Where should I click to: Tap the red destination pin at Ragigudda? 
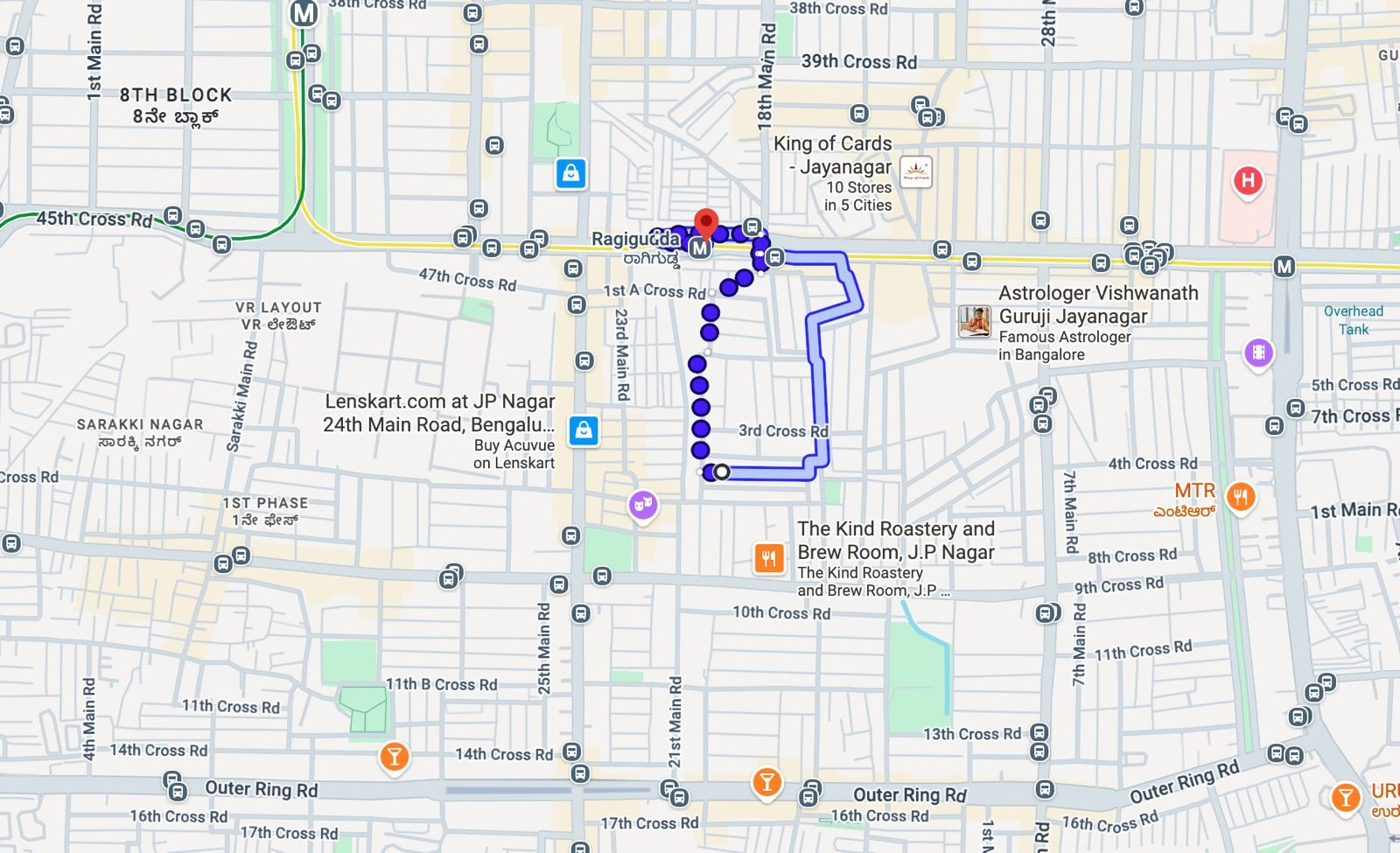706,223
